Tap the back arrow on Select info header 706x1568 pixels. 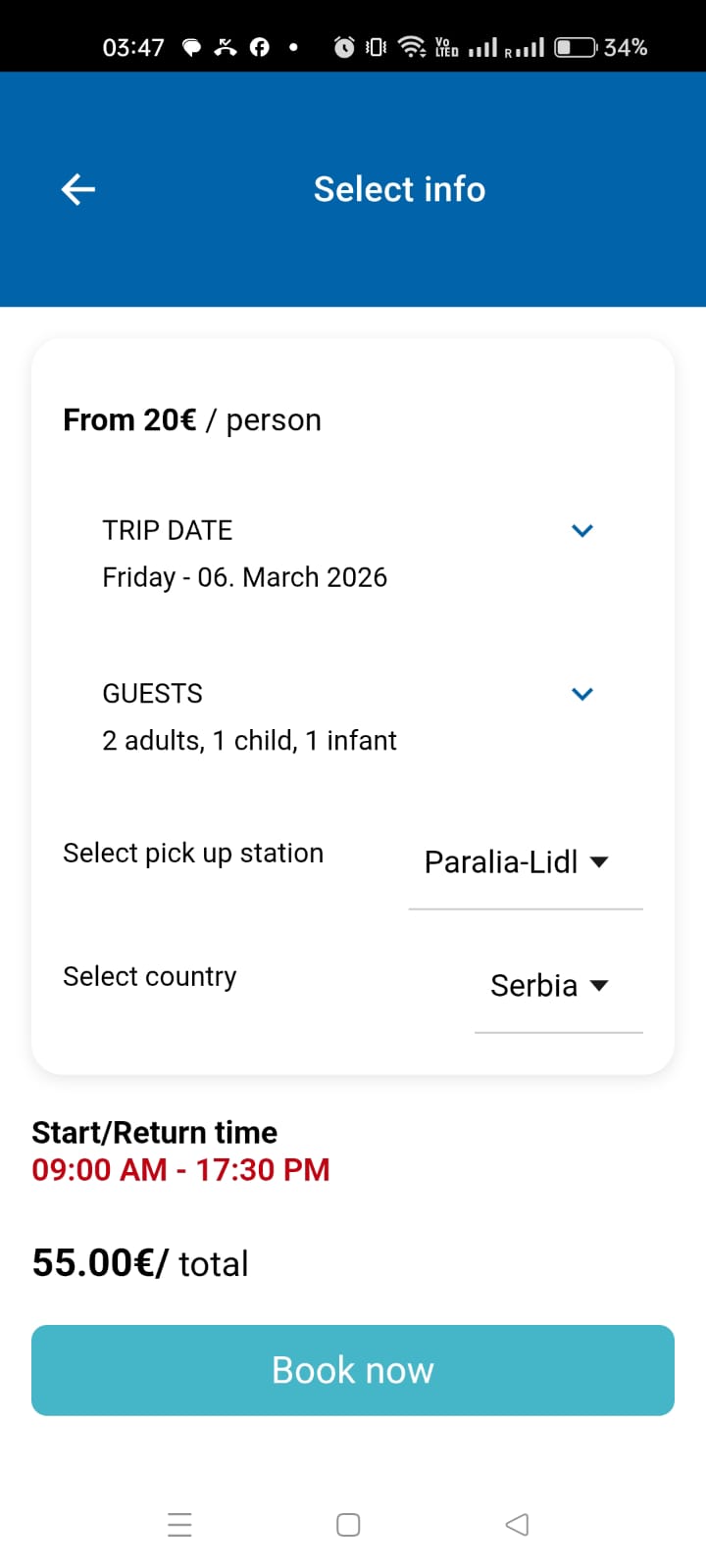77,188
